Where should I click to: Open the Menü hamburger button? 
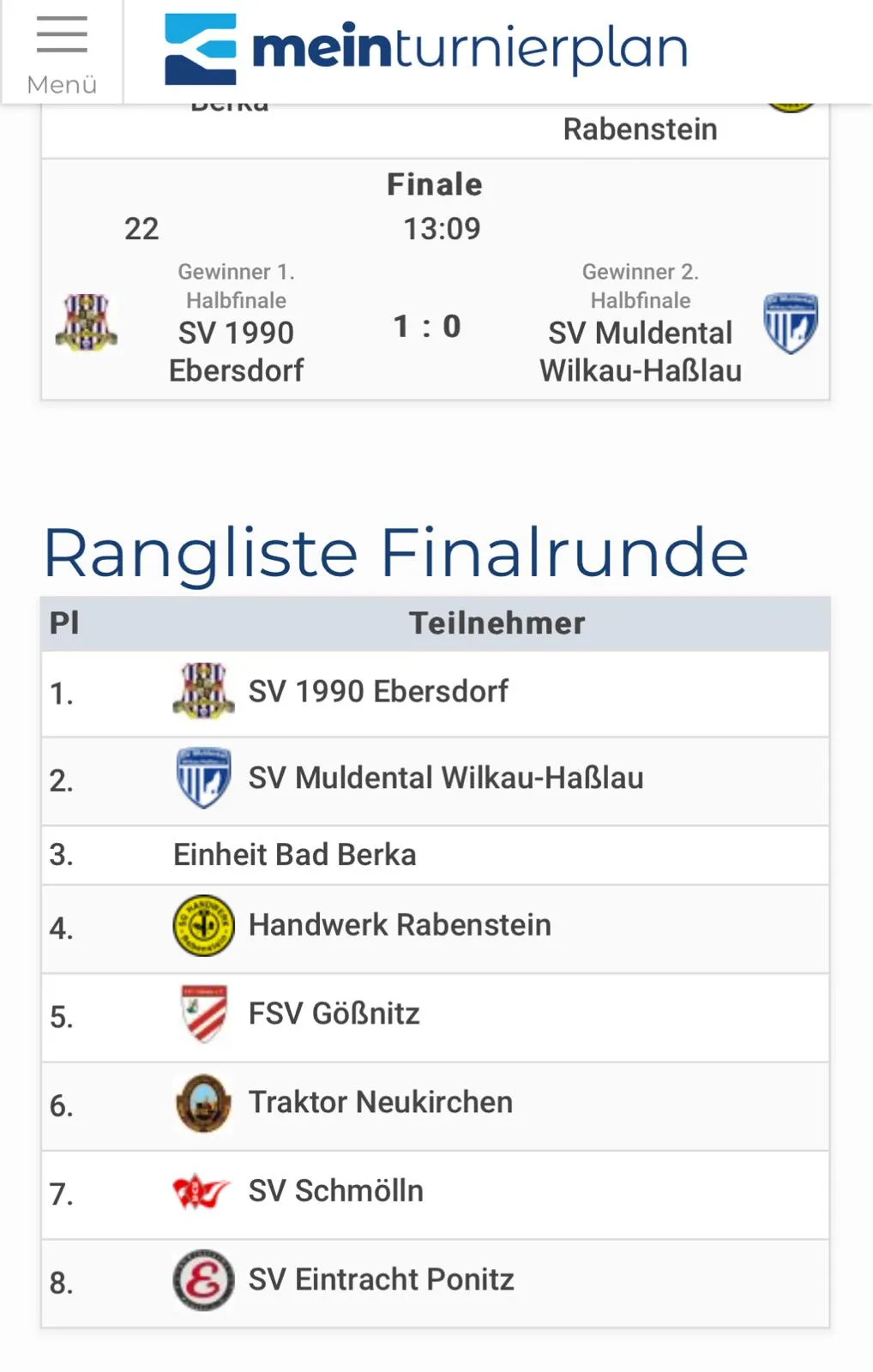pos(62,53)
